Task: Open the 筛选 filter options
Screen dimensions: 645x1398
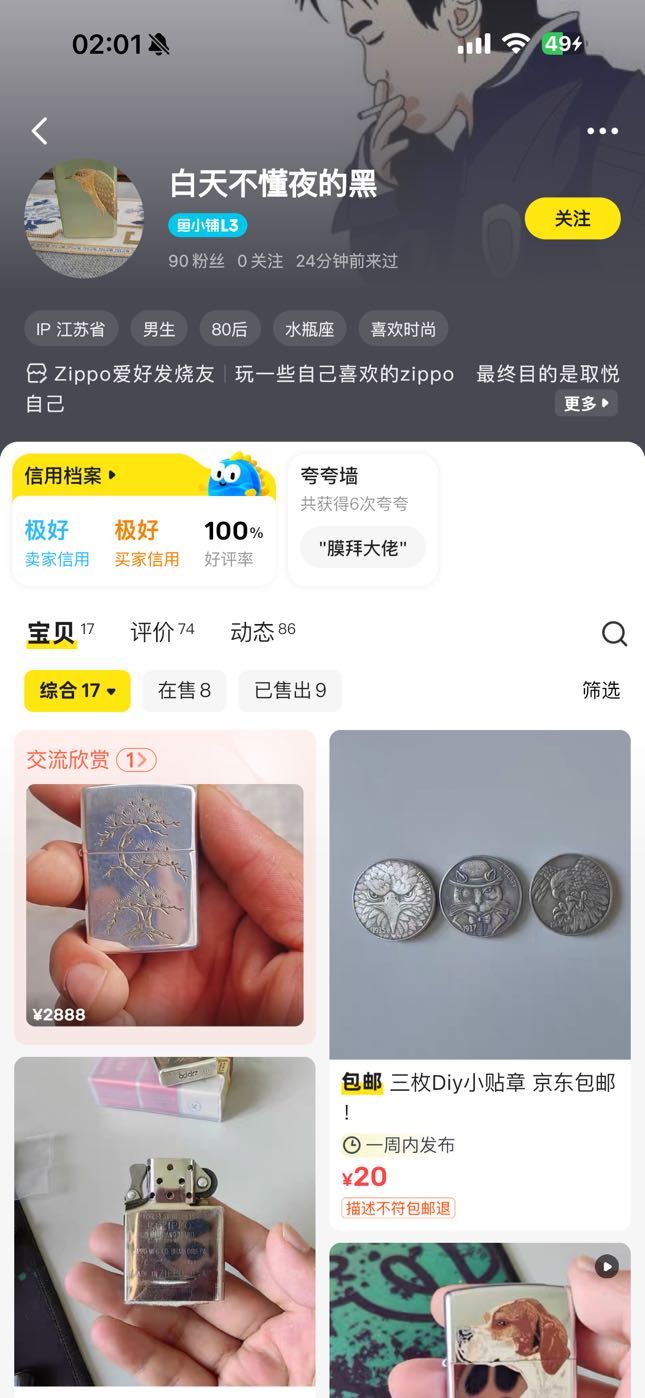Action: point(601,690)
